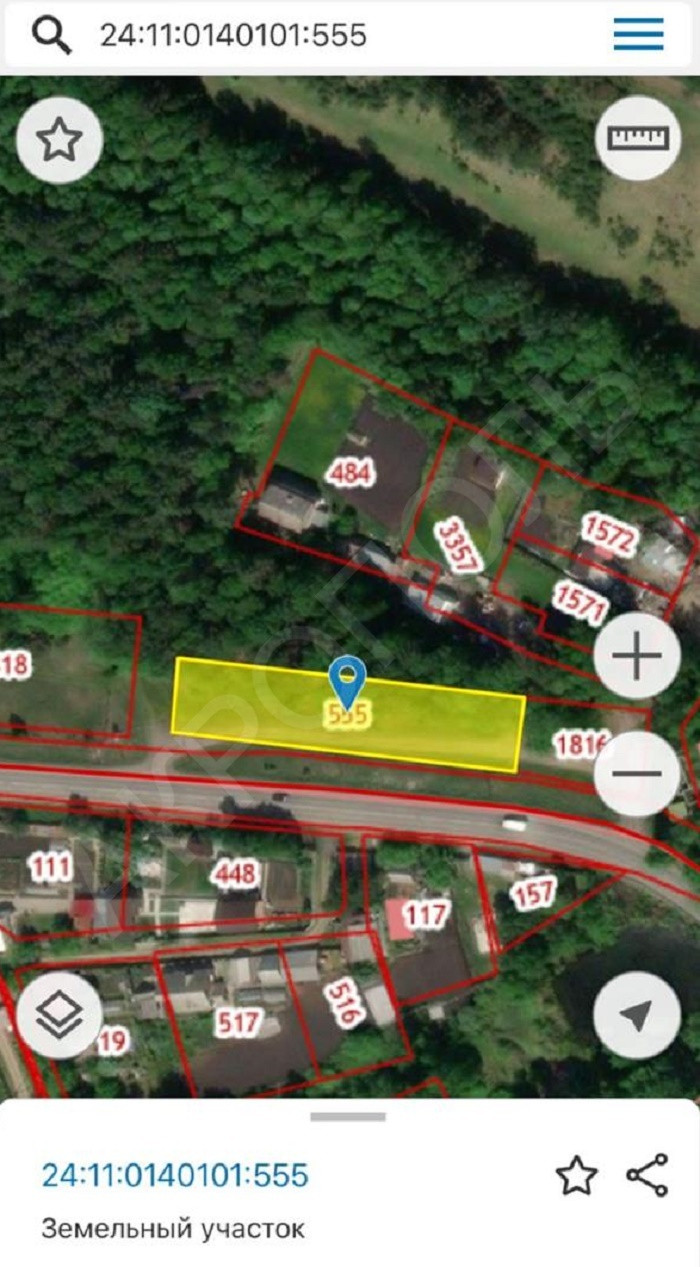
Task: Open favorites star button on map
Action: click(59, 140)
